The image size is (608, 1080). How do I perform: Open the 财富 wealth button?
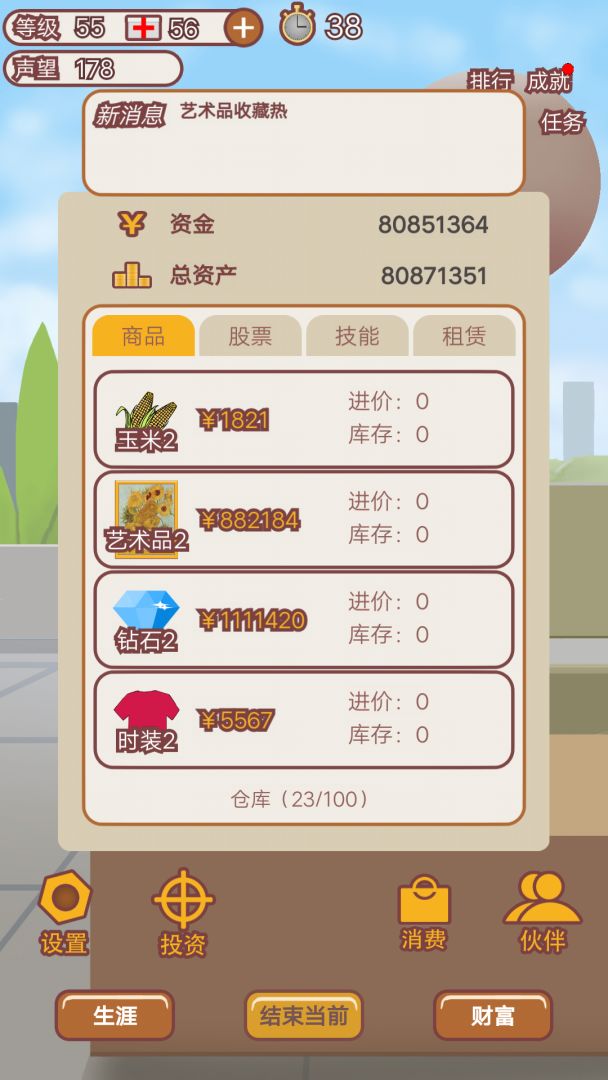click(x=492, y=1016)
